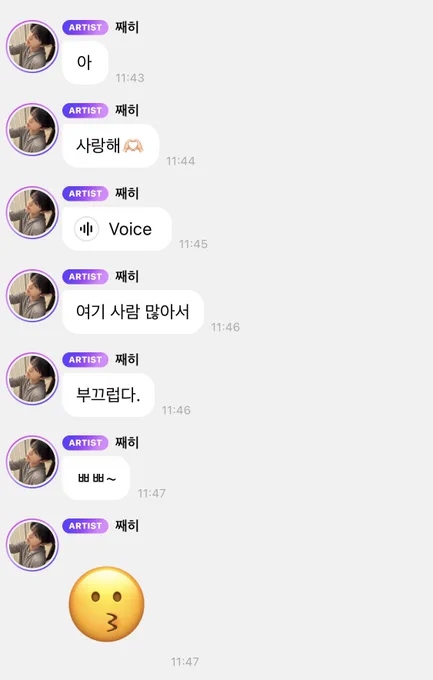Viewport: 433px width, 680px height.
Task: Open the artist avatar beside the 사랑해 message
Action: [32, 129]
